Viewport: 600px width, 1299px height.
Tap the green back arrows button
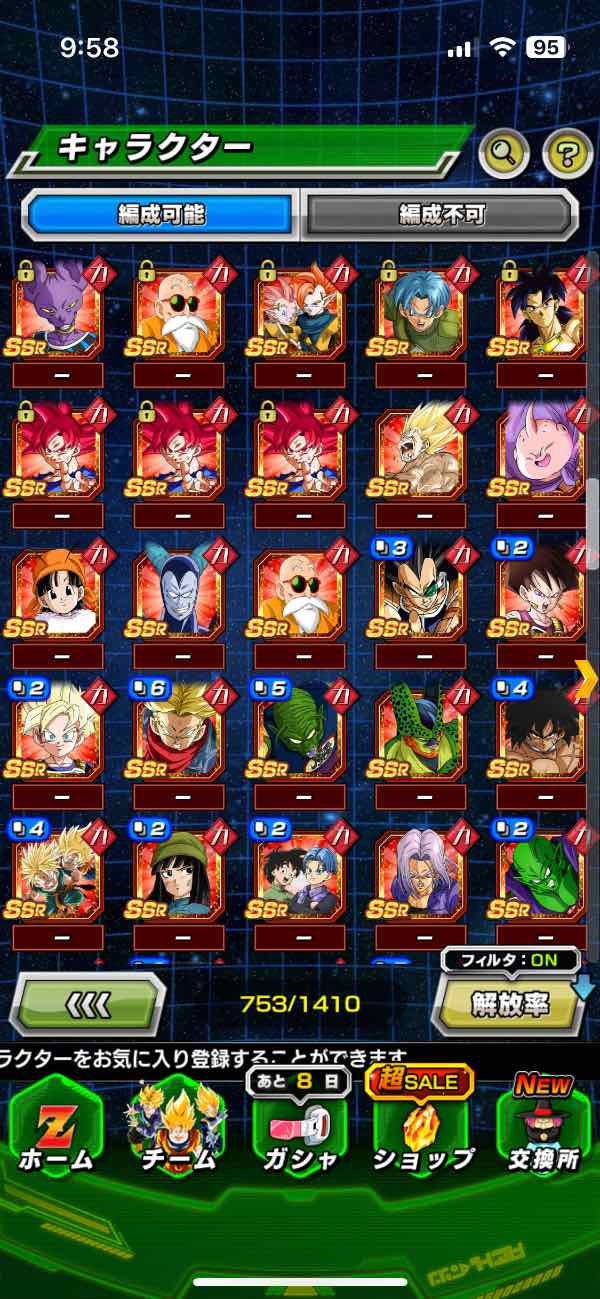pyautogui.click(x=87, y=1003)
